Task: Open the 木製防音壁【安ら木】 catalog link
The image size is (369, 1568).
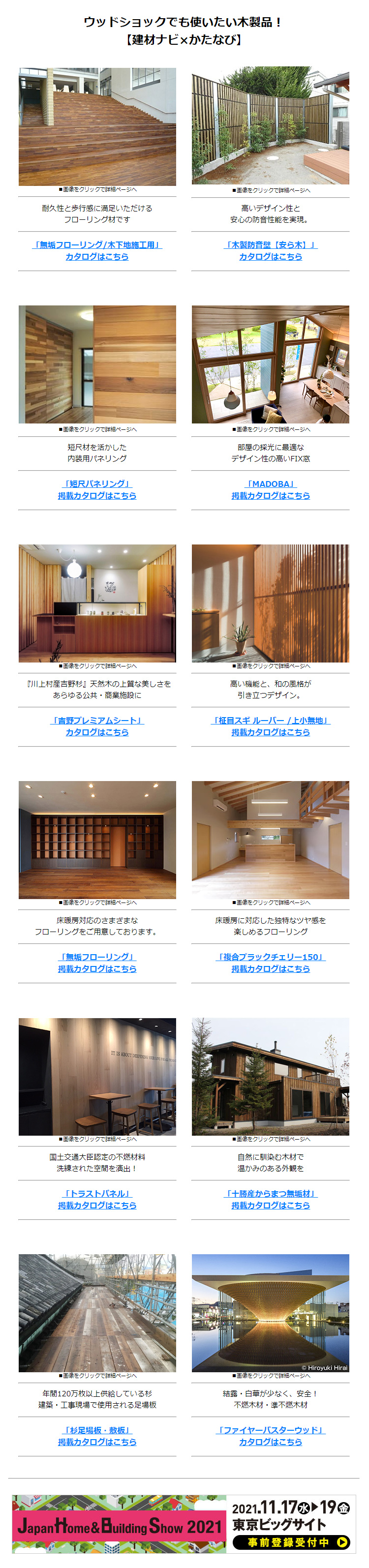Action: [271, 251]
